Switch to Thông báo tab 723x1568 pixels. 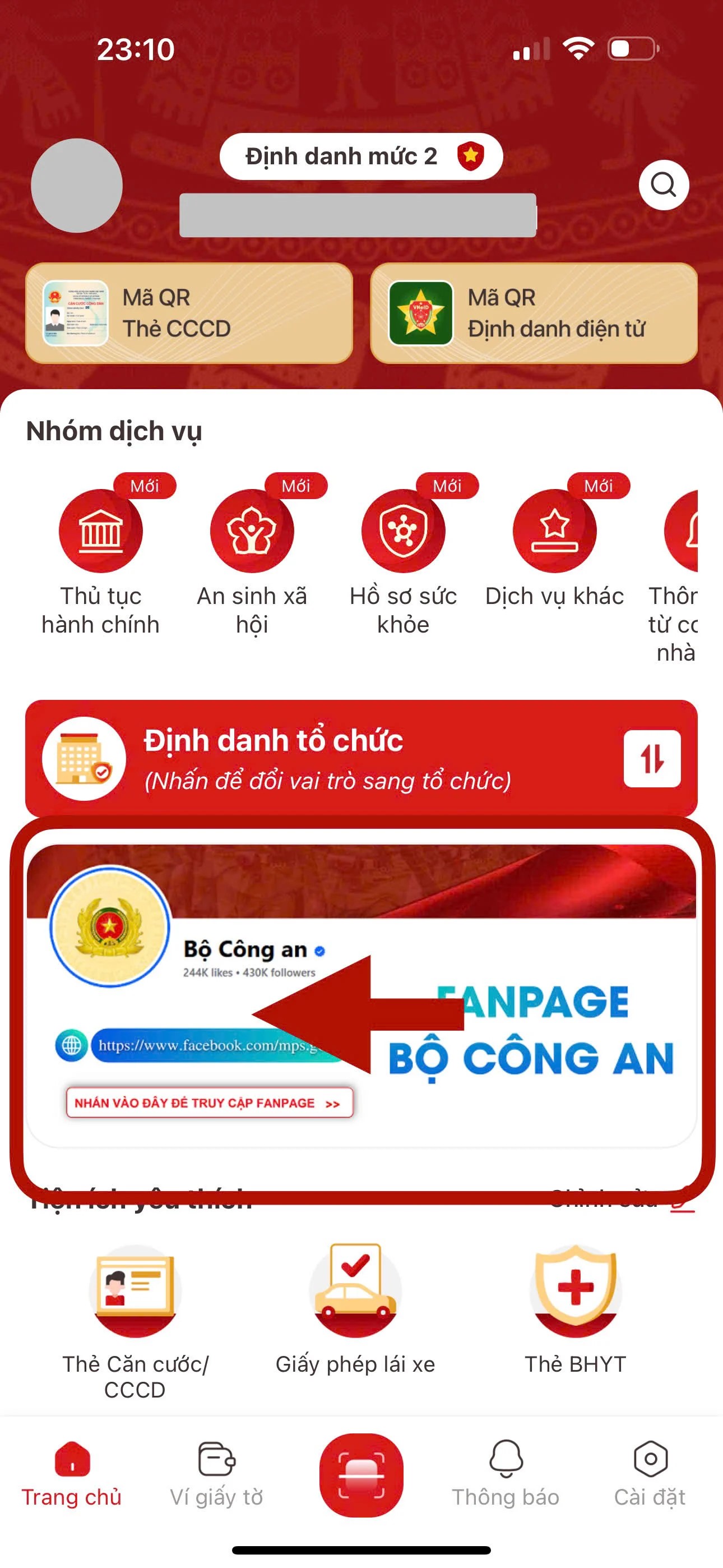click(x=505, y=1473)
